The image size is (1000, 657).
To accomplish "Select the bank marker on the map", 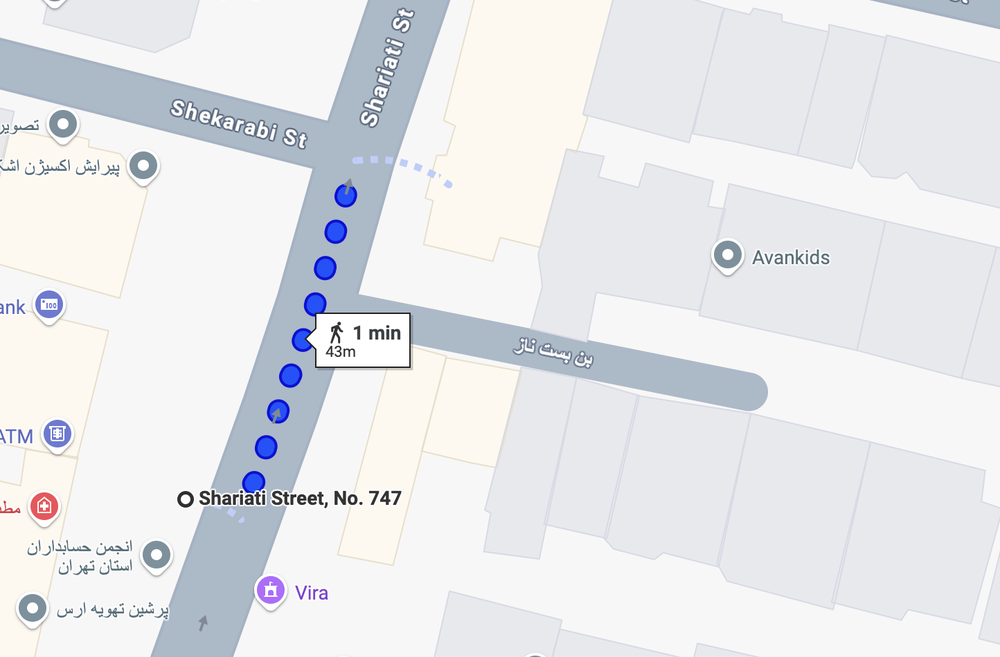I will [48, 304].
